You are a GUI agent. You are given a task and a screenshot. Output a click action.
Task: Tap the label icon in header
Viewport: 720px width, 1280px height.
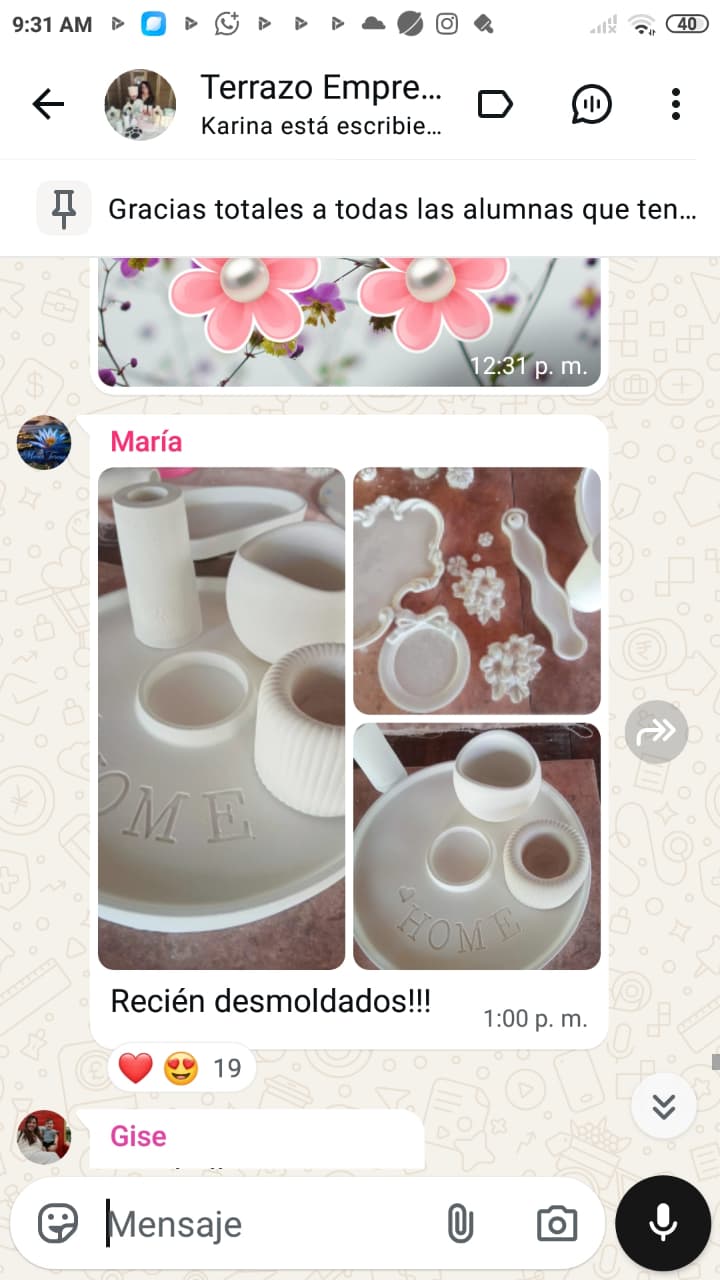click(x=495, y=104)
